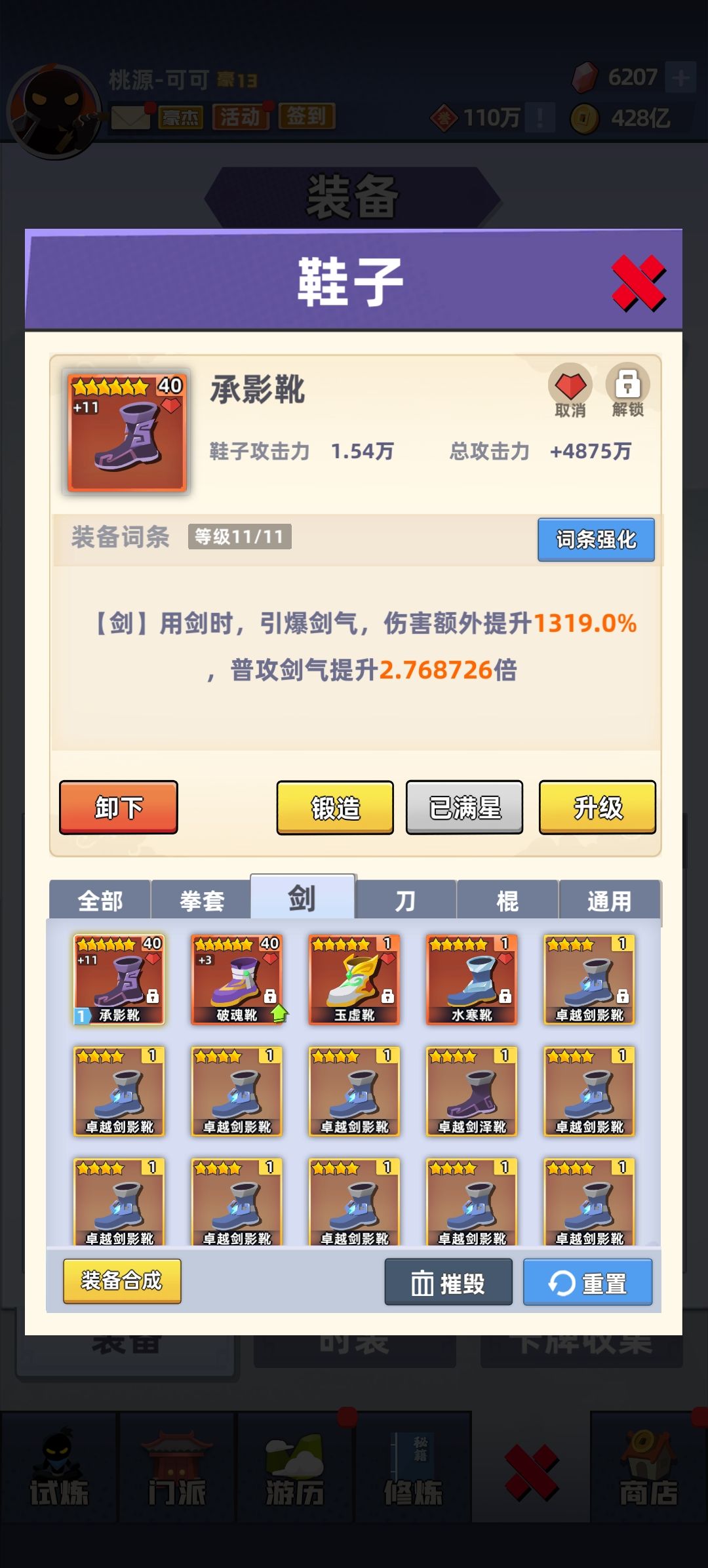Click the 卸下 button to unequip
The image size is (708, 1568).
coord(118,809)
